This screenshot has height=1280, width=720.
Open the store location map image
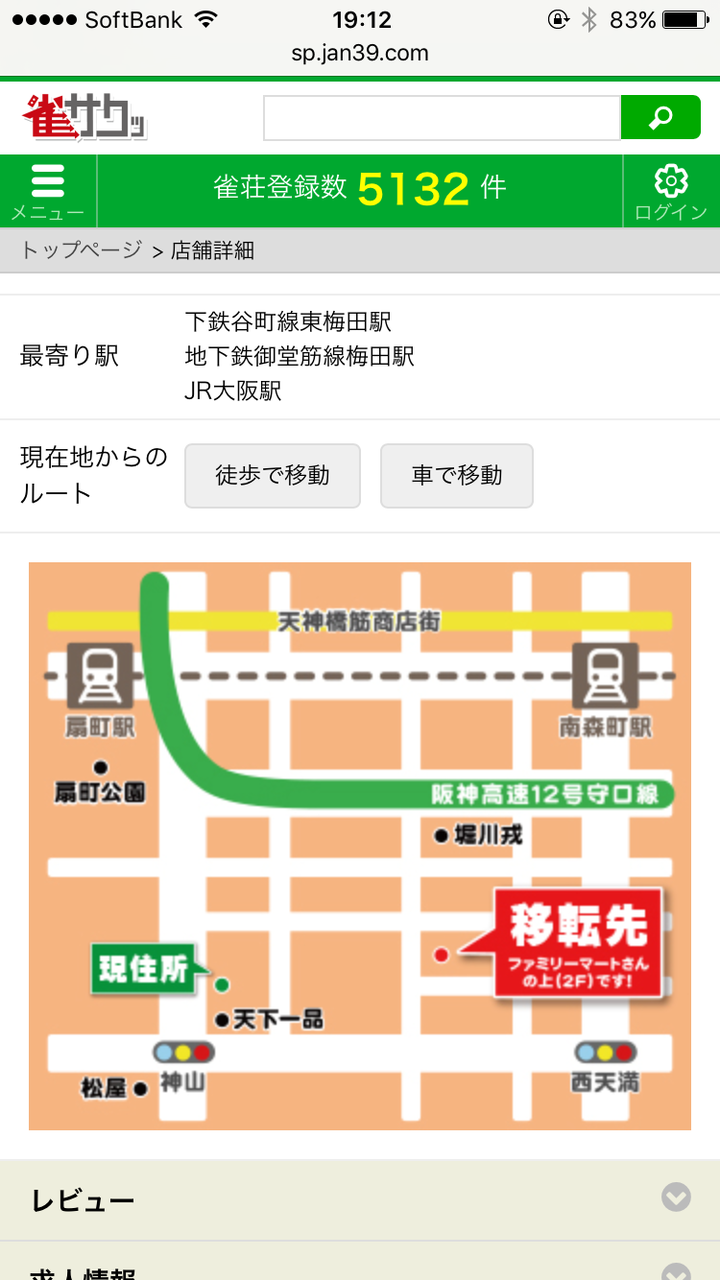coord(360,846)
